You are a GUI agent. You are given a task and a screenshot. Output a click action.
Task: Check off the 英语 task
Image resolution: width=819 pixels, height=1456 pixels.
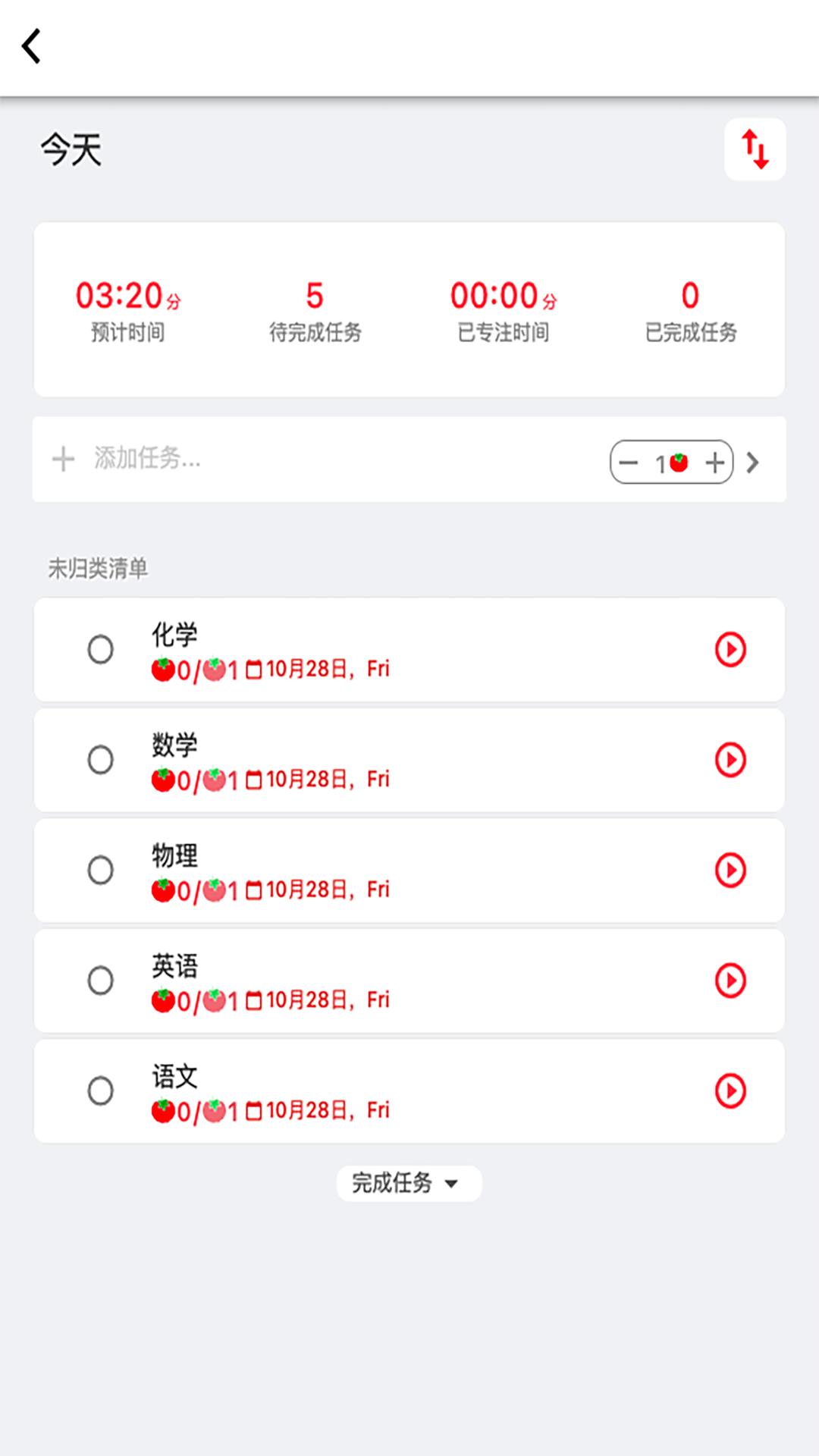[x=101, y=981]
